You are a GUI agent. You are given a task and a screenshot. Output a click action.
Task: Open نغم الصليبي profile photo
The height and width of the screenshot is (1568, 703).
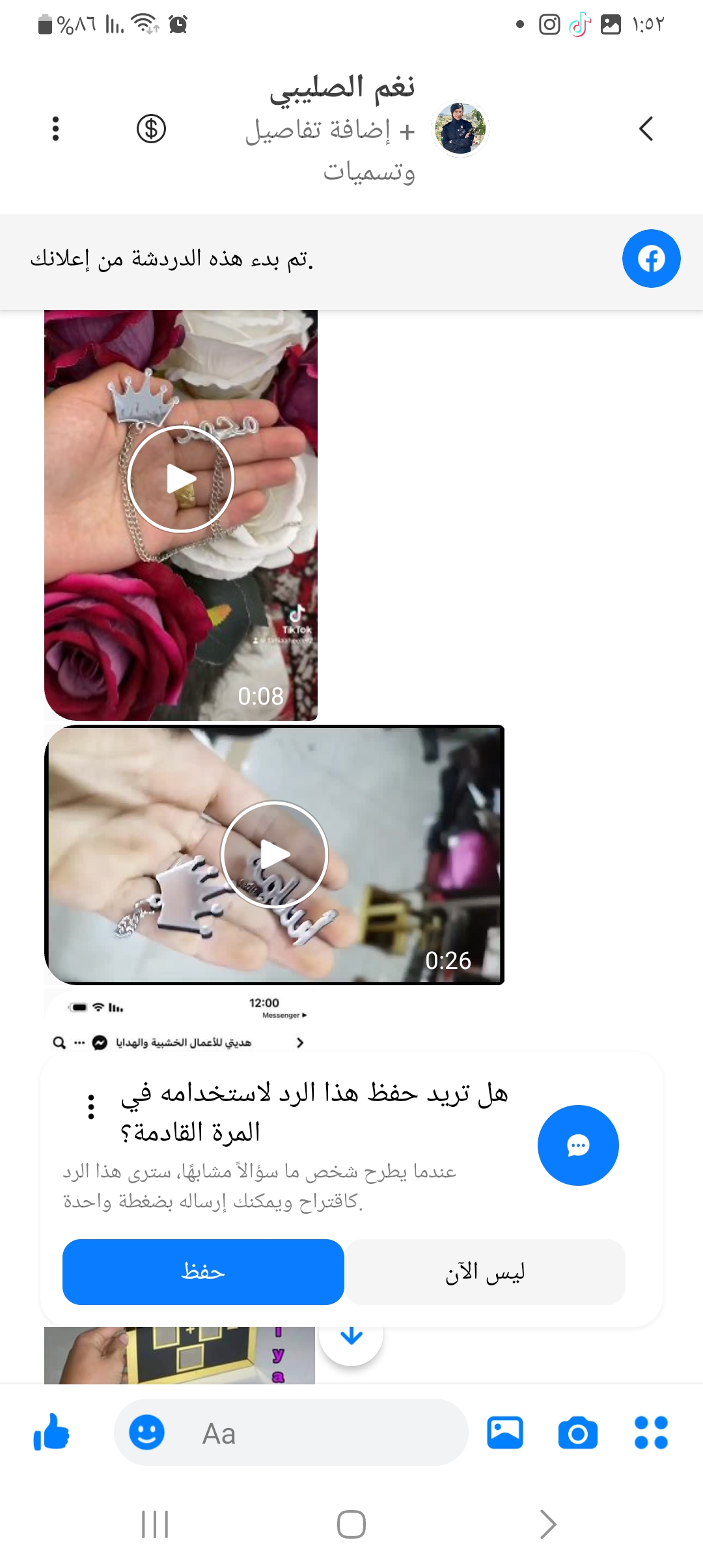click(x=460, y=129)
